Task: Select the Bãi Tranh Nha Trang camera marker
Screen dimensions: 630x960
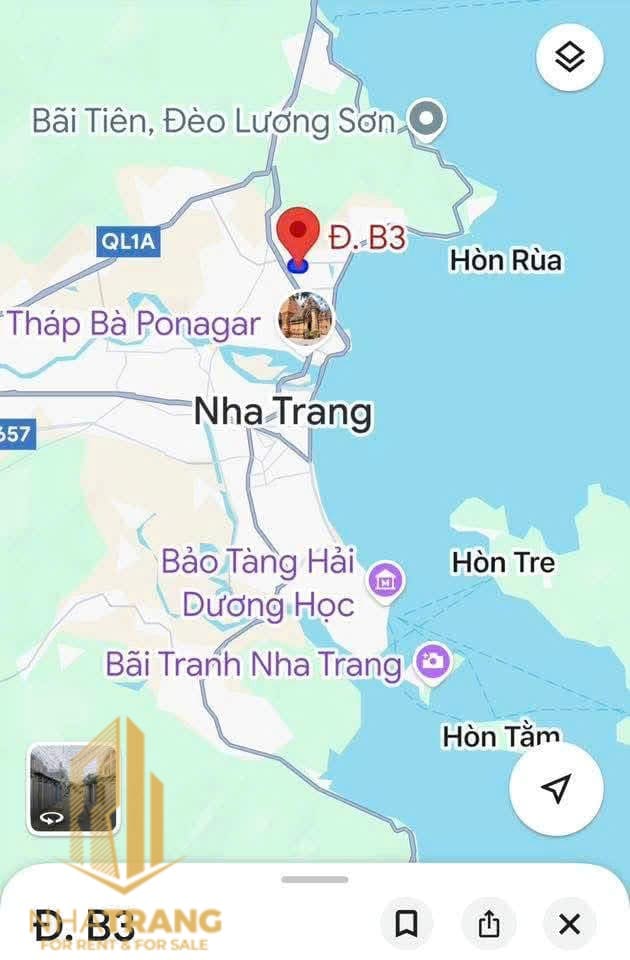Action: pyautogui.click(x=433, y=661)
